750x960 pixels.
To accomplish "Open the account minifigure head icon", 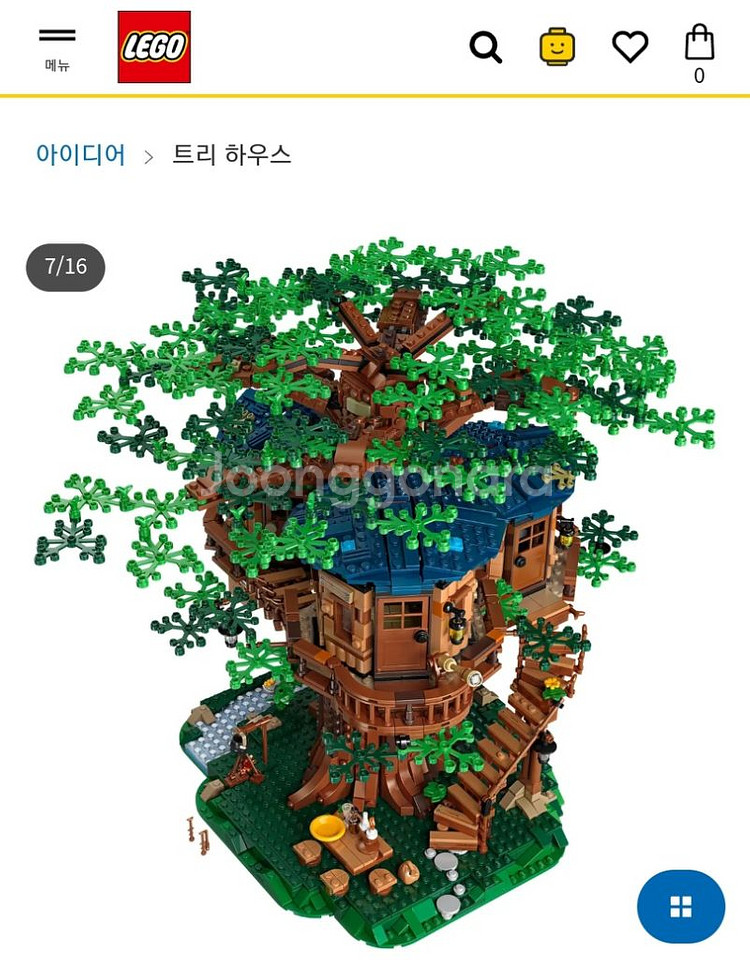I will click(x=557, y=47).
